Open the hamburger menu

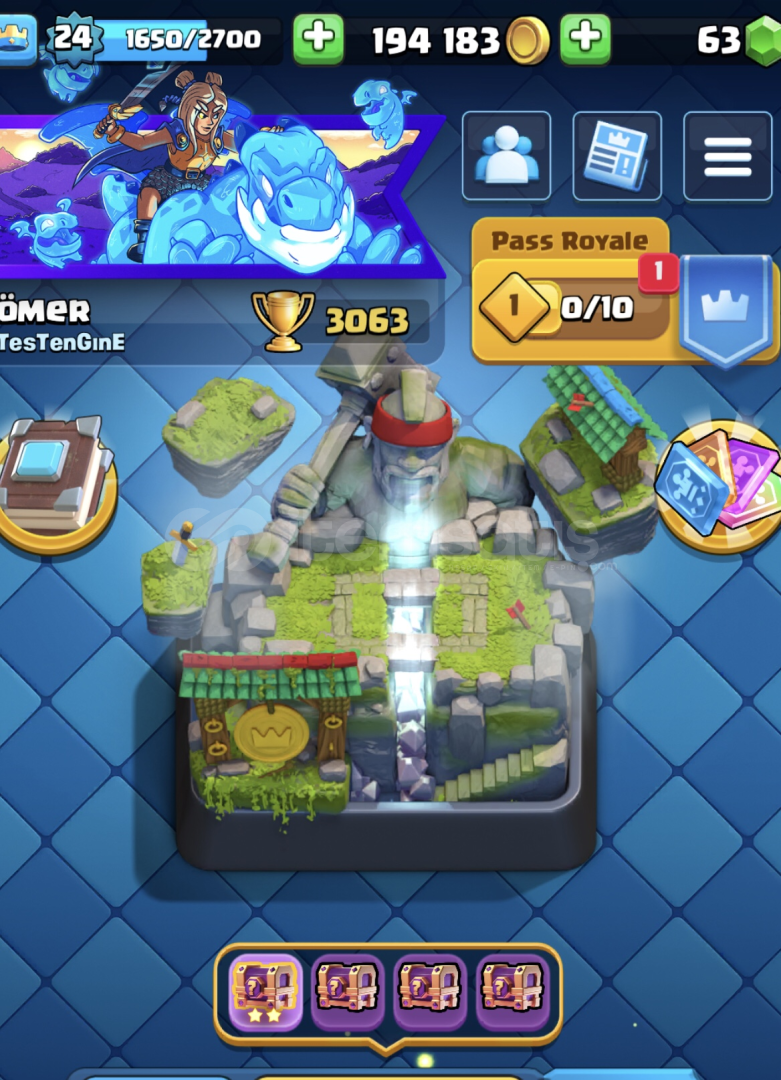pyautogui.click(x=727, y=156)
